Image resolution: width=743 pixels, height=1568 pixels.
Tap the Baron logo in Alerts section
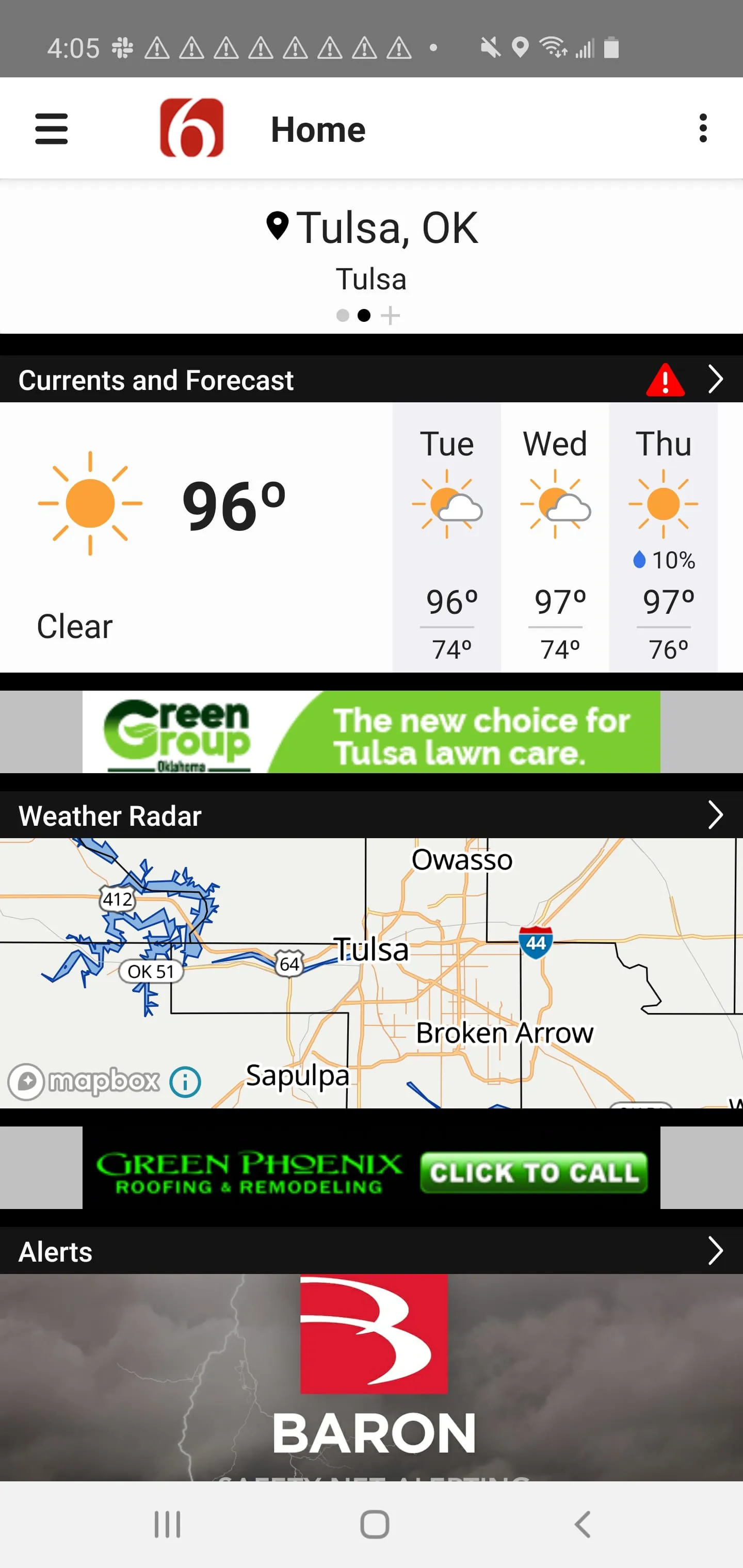click(x=372, y=1335)
